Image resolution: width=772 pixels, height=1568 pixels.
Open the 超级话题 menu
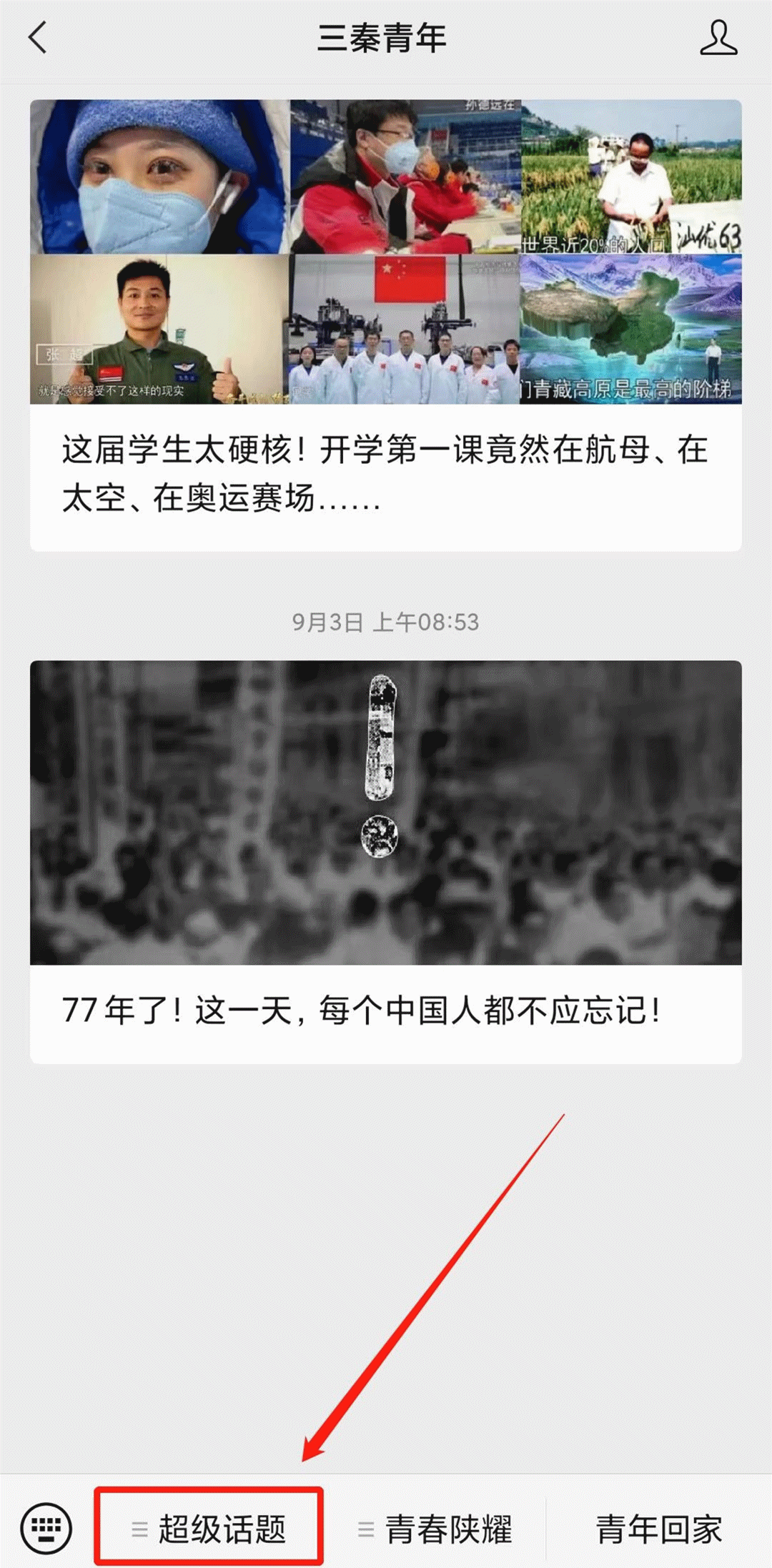209,1528
